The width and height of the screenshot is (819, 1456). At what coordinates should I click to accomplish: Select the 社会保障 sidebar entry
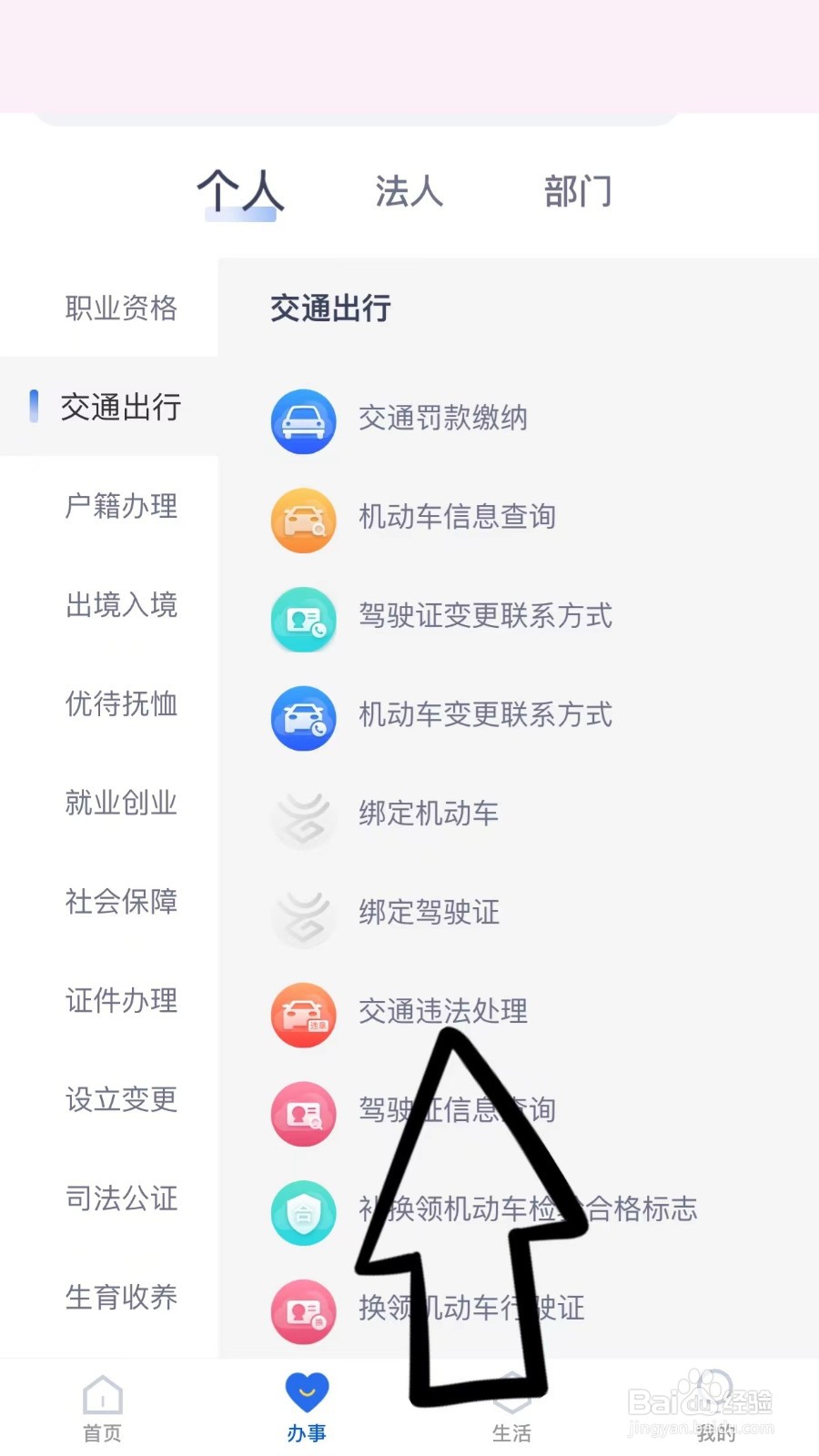coord(121,902)
